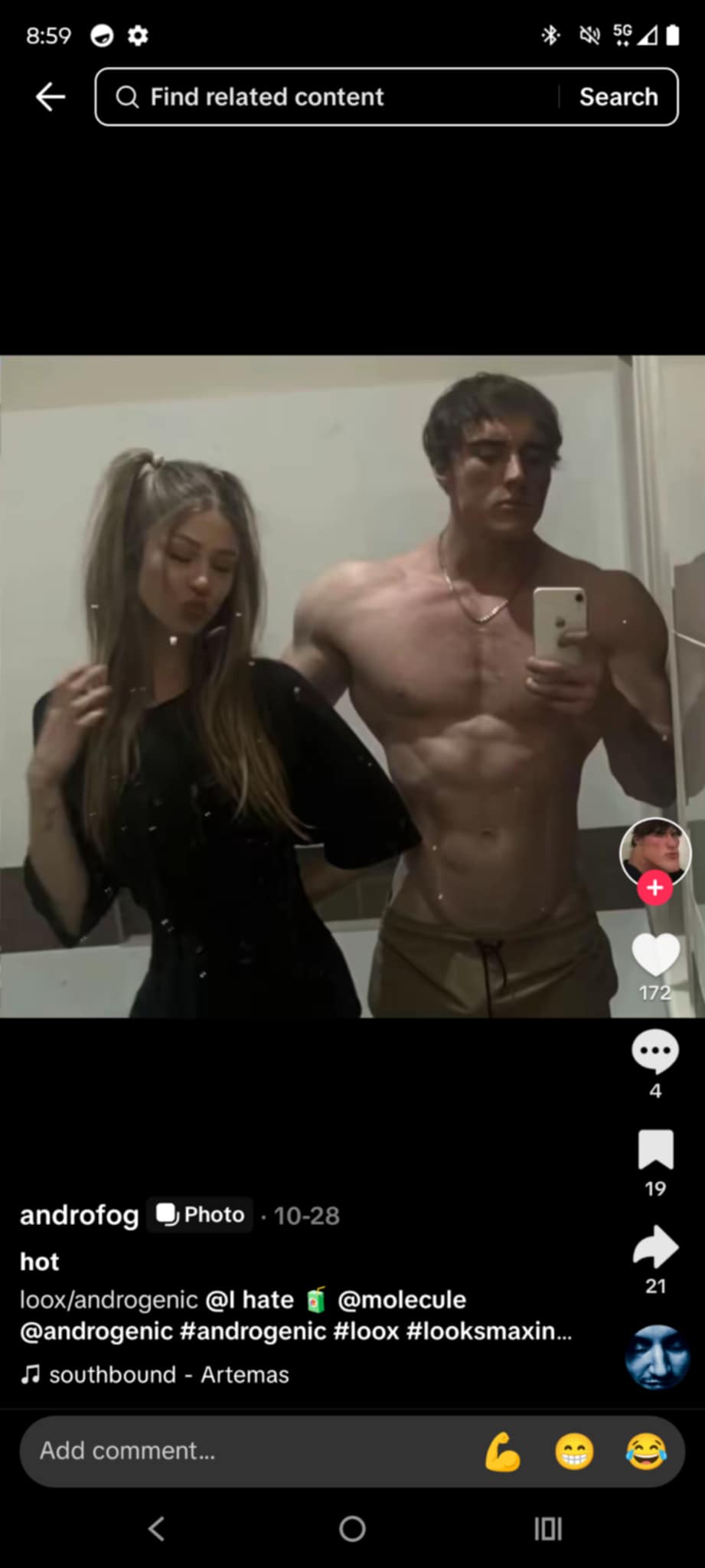
Task: Open recent apps in navigation bar
Action: coord(548,1529)
